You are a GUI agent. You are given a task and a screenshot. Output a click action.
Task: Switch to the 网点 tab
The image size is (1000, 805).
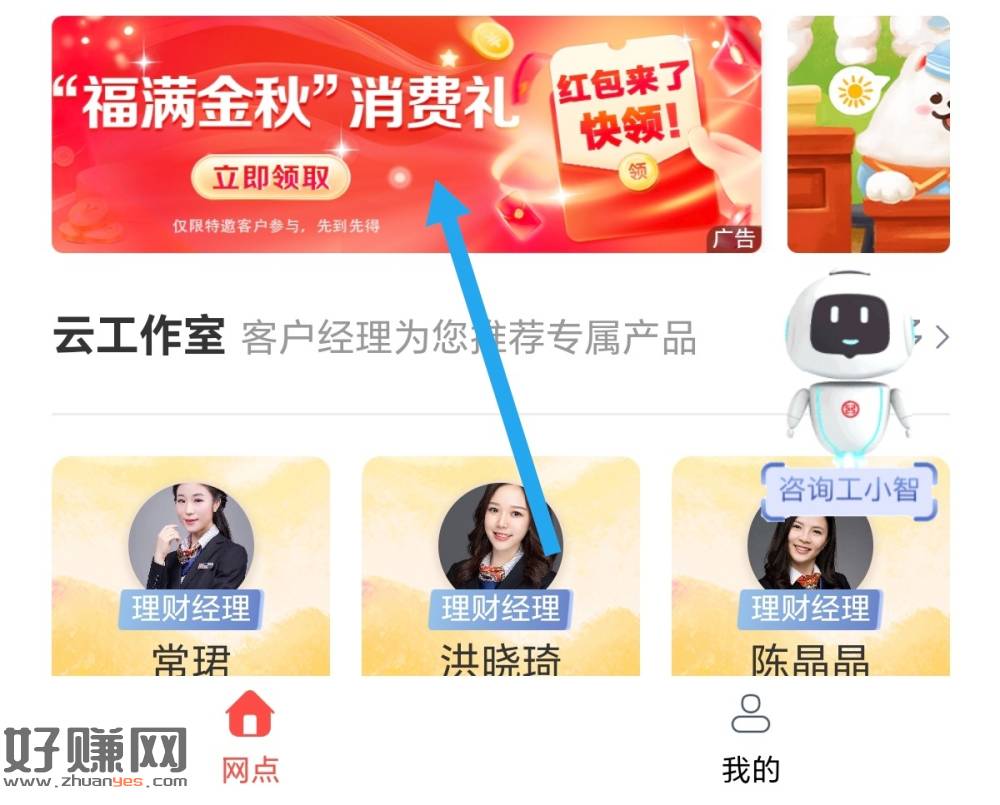pos(250,738)
